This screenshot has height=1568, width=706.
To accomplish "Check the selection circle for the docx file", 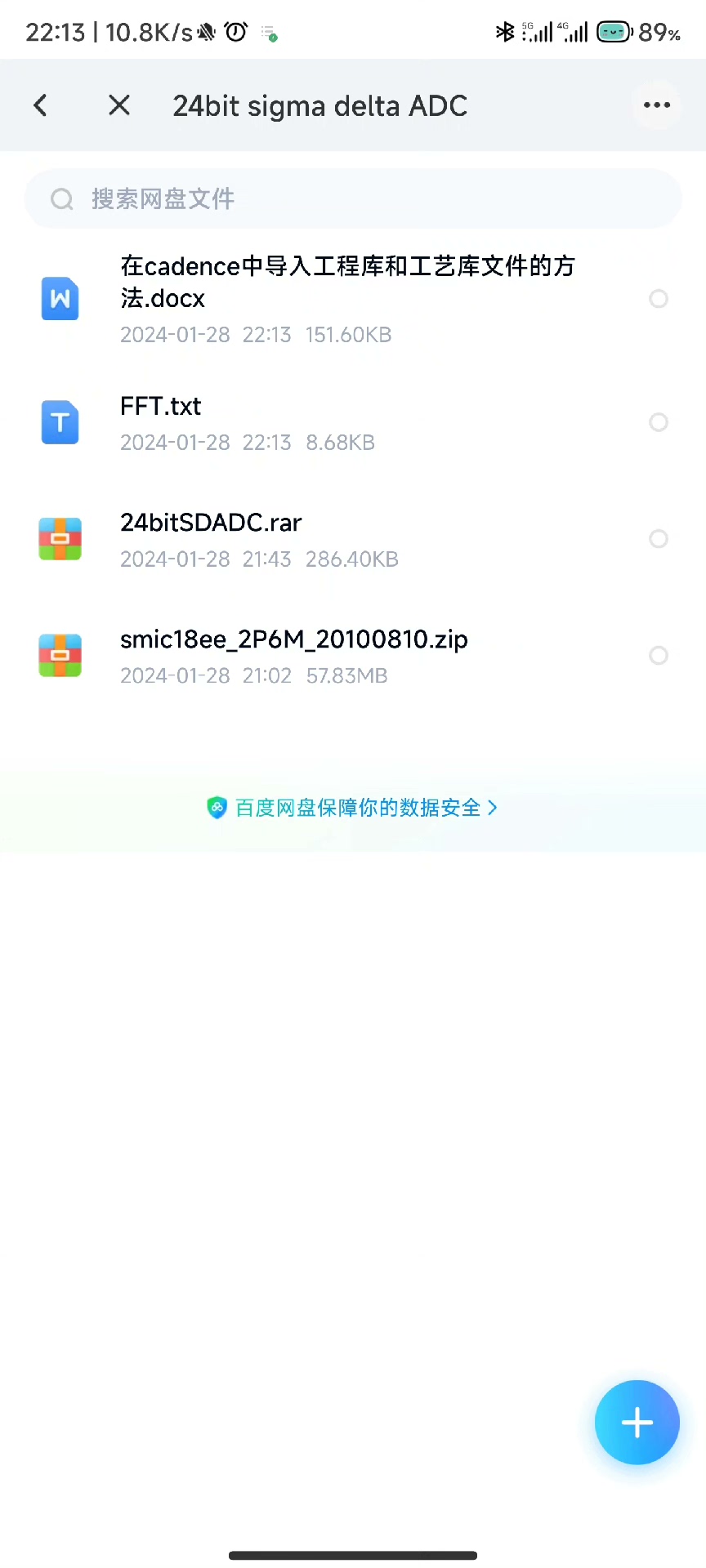I will 659,299.
